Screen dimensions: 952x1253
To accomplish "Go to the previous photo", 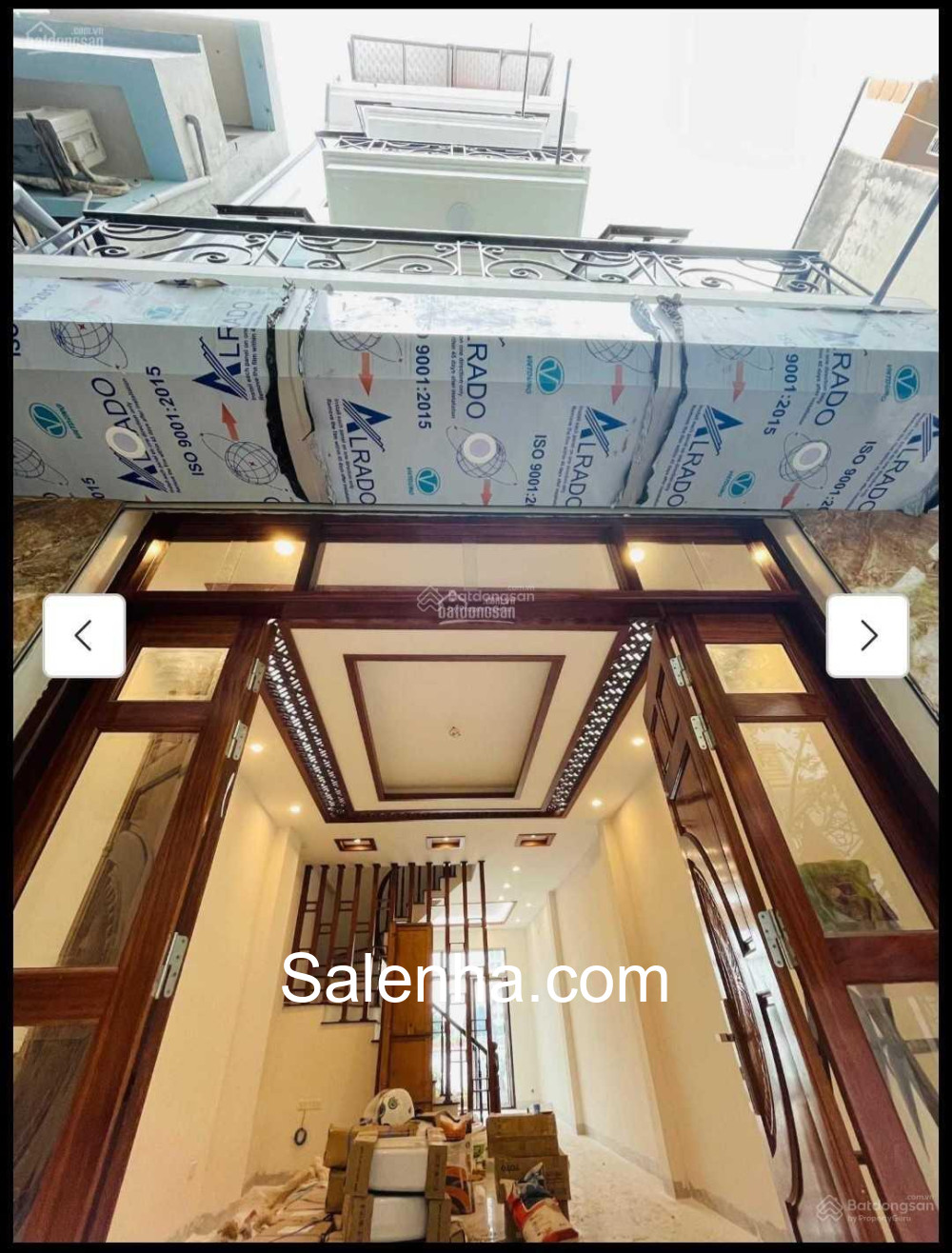I will coord(84,636).
